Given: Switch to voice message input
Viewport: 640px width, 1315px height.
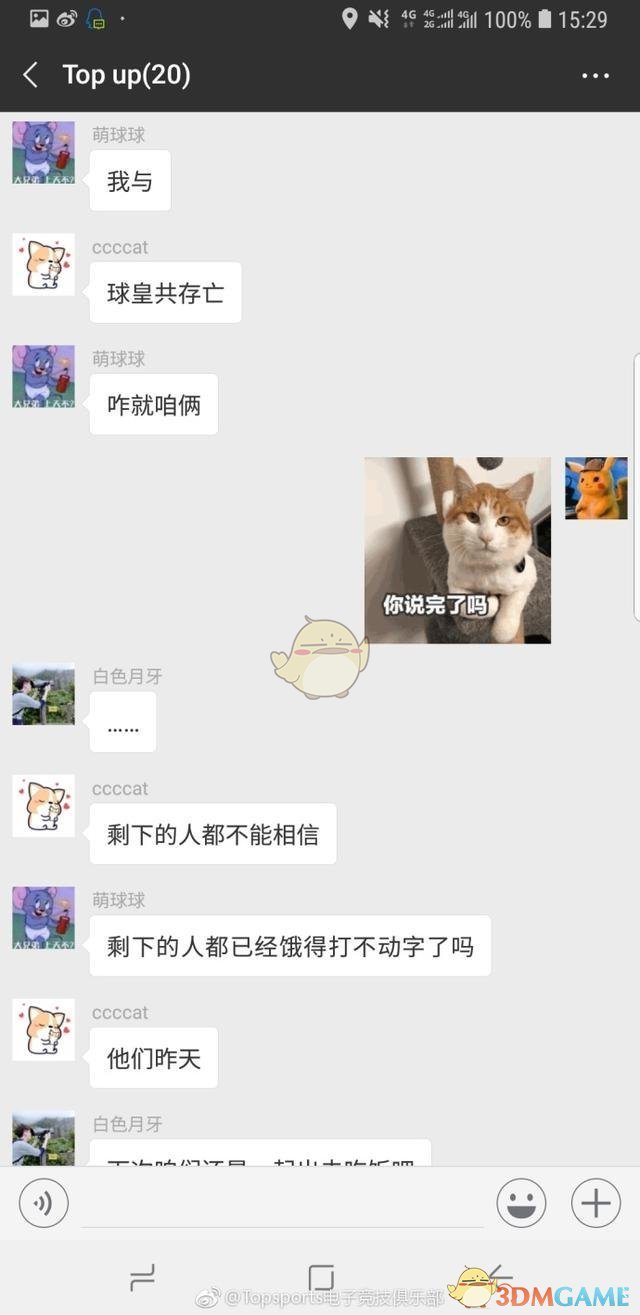Looking at the screenshot, I should coord(43,1203).
